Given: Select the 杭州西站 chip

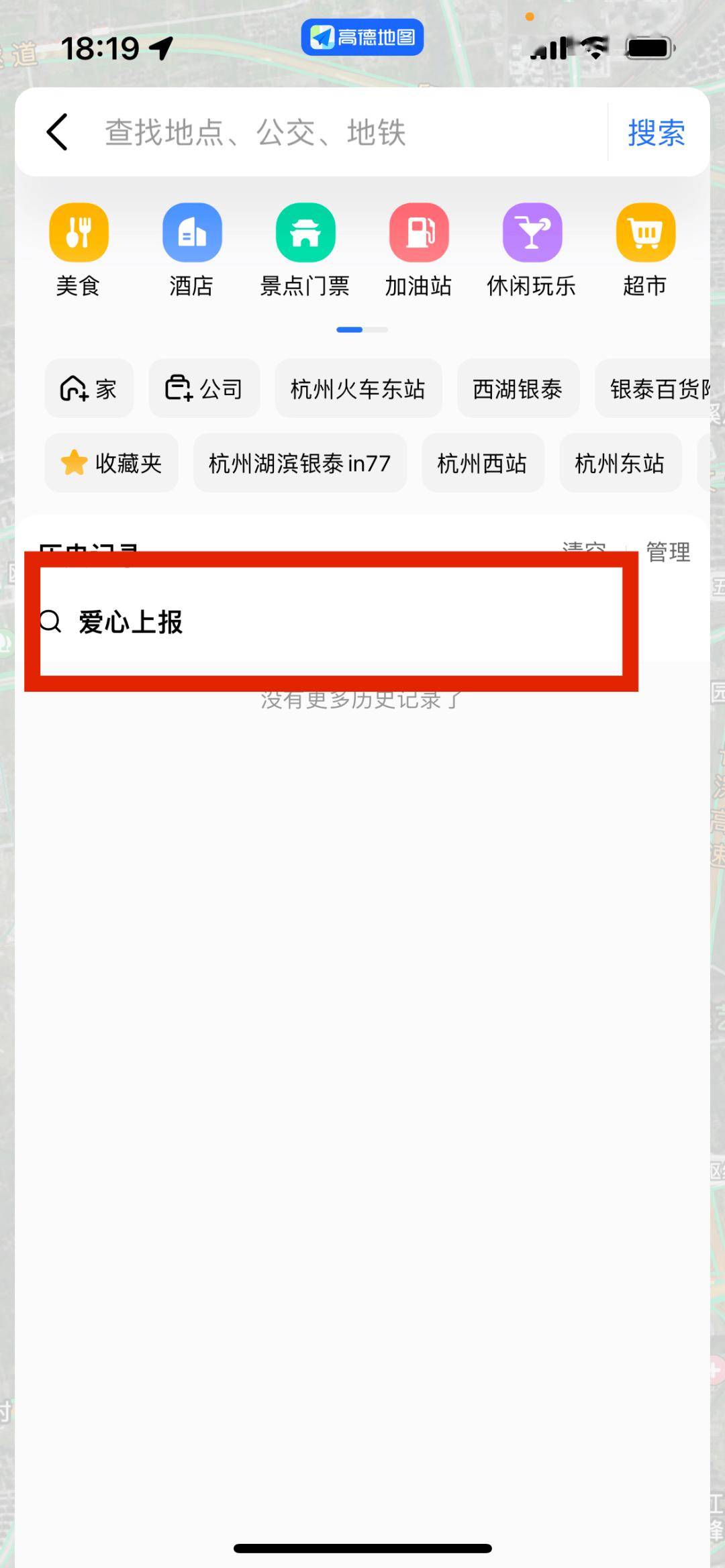Looking at the screenshot, I should pos(482,463).
